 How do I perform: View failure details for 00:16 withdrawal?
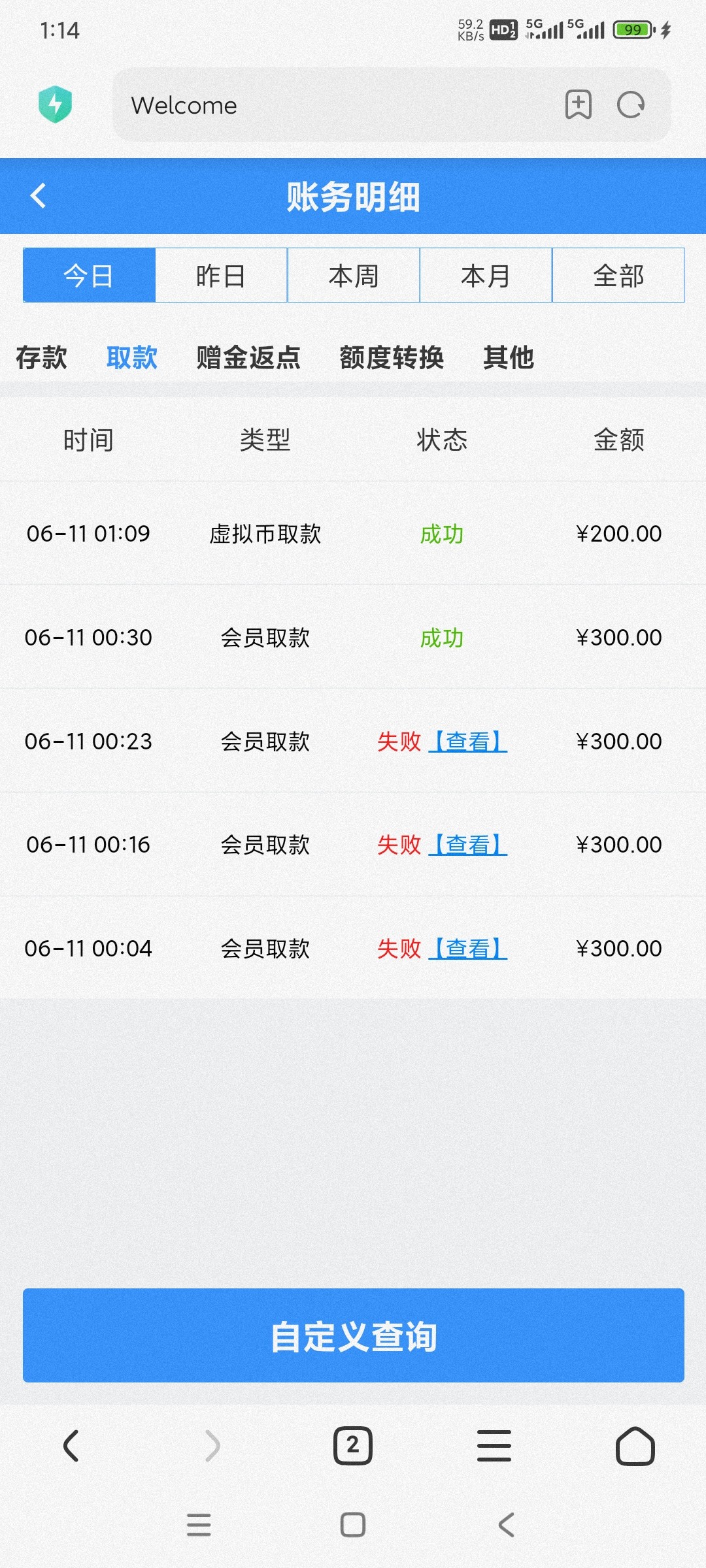point(468,845)
